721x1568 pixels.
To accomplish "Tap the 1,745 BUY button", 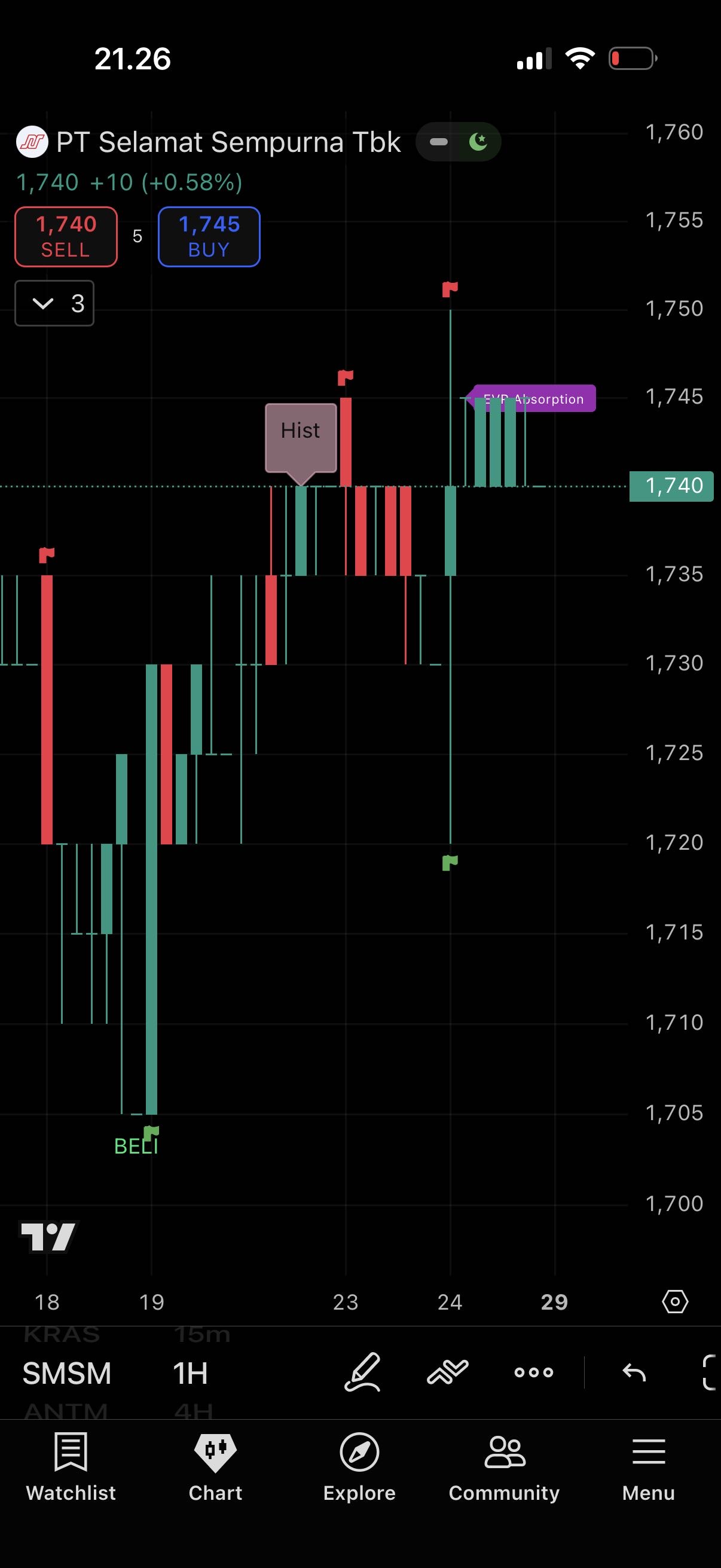I will [209, 237].
